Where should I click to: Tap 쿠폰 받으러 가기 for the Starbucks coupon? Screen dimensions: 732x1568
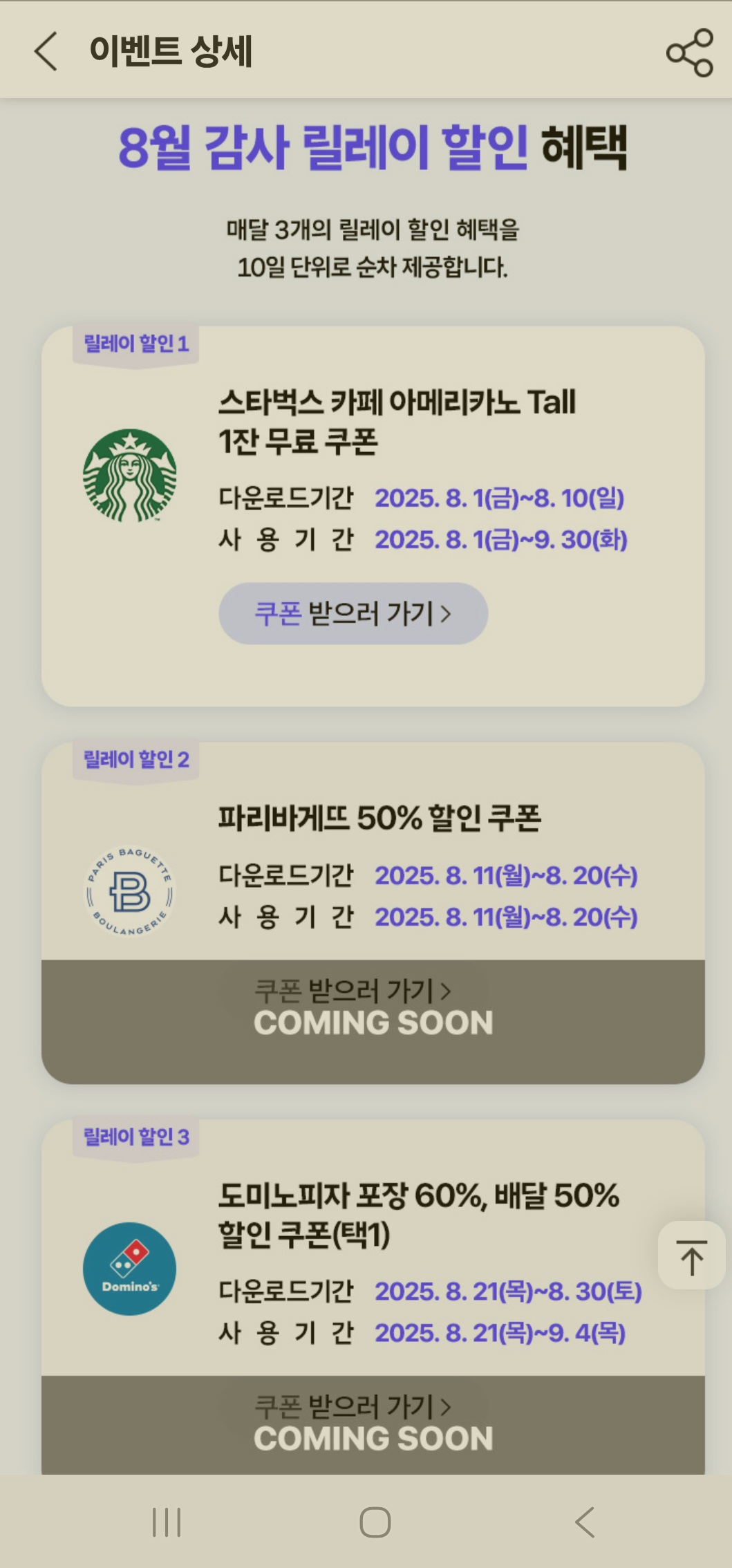pos(353,613)
